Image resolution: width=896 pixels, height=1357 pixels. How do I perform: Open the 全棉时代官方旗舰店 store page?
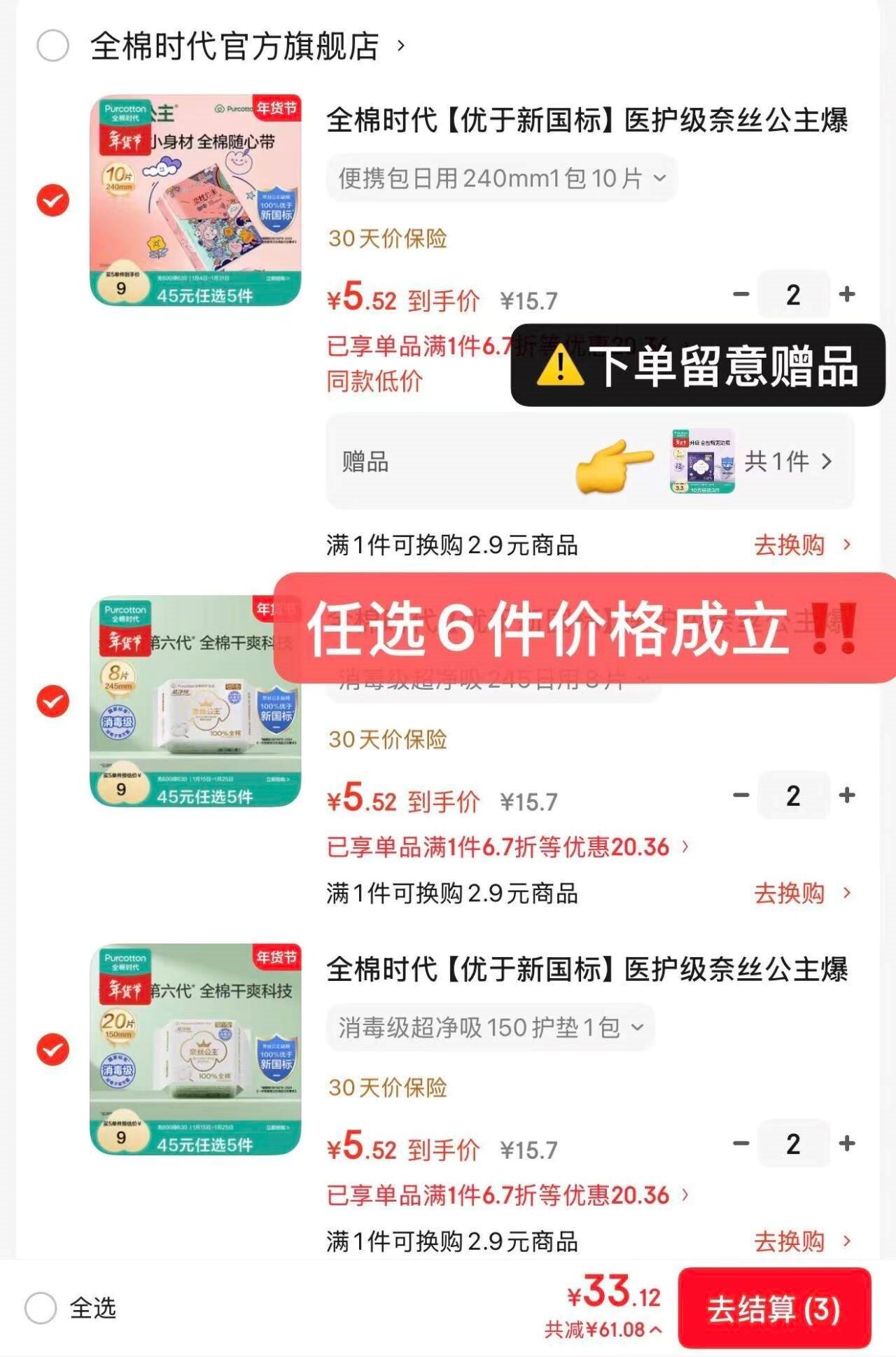coord(248,46)
